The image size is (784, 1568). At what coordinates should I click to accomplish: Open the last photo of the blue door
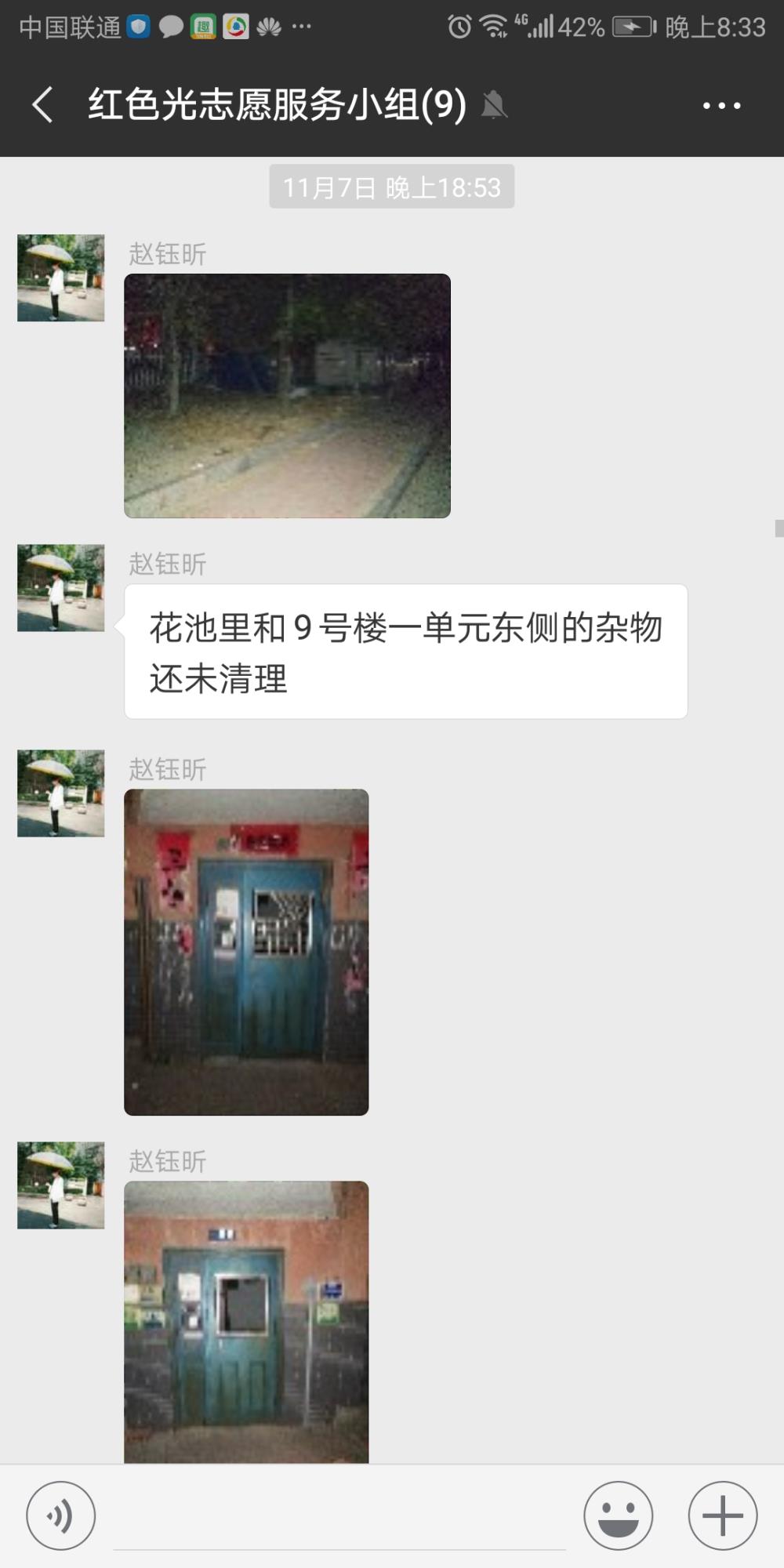tap(246, 1322)
